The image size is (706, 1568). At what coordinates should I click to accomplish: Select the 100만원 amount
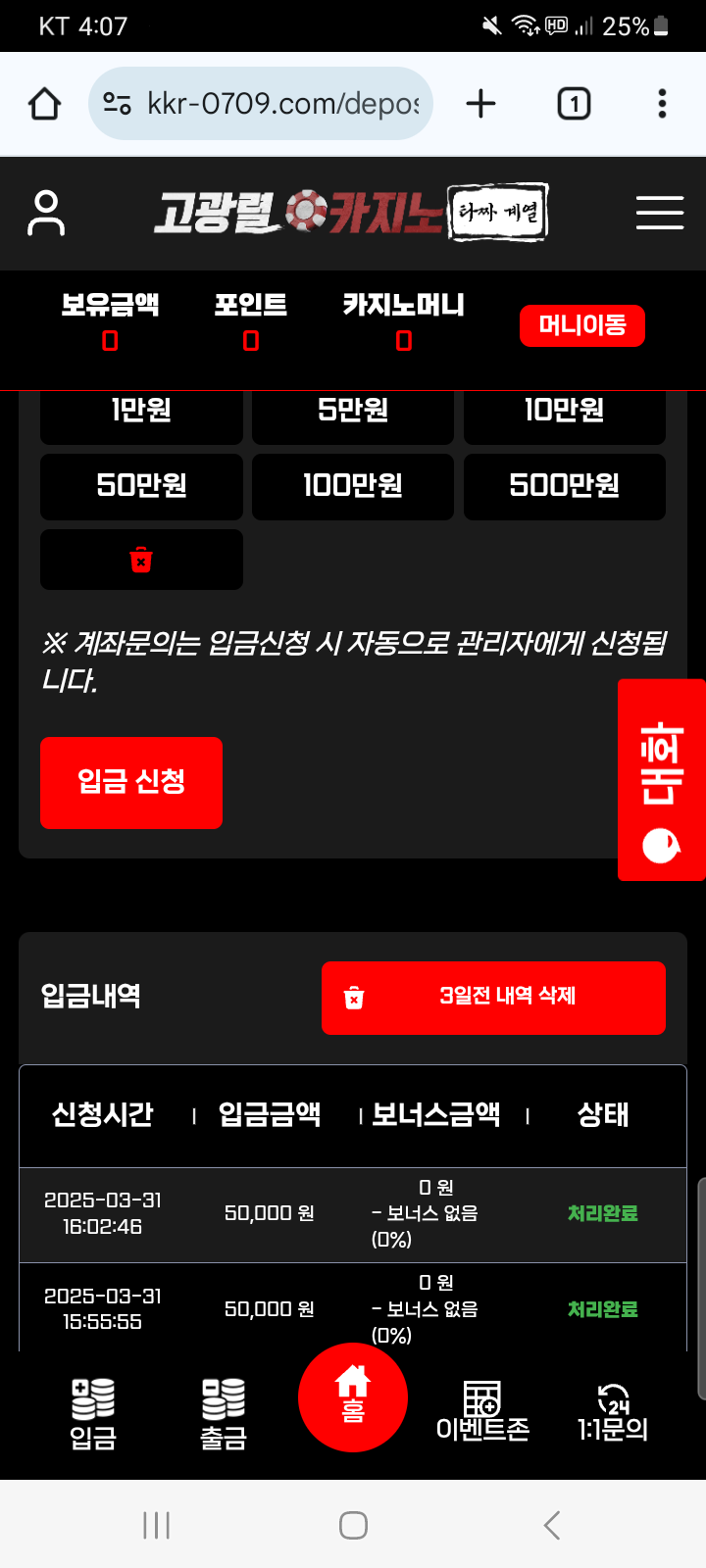click(x=353, y=486)
